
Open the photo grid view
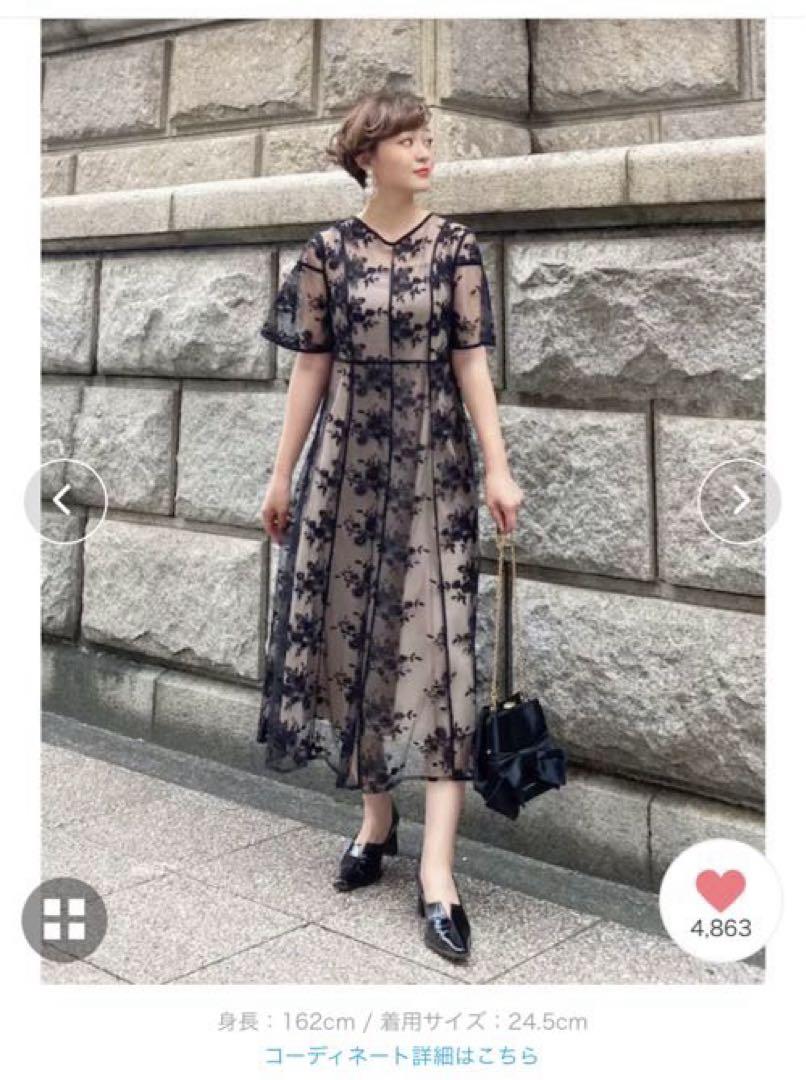[x=64, y=919]
